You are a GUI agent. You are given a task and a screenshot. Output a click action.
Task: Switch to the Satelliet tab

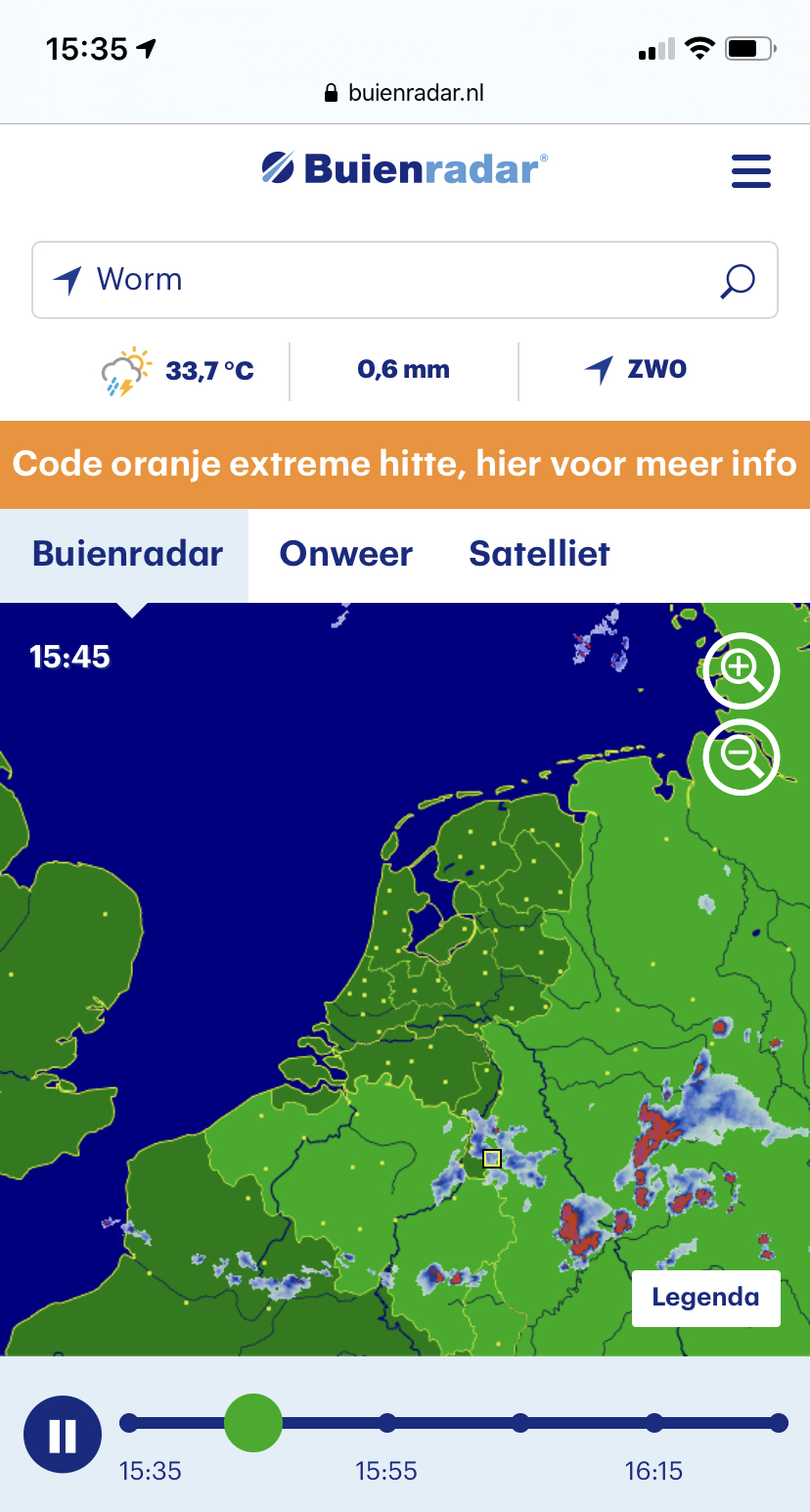(x=539, y=554)
